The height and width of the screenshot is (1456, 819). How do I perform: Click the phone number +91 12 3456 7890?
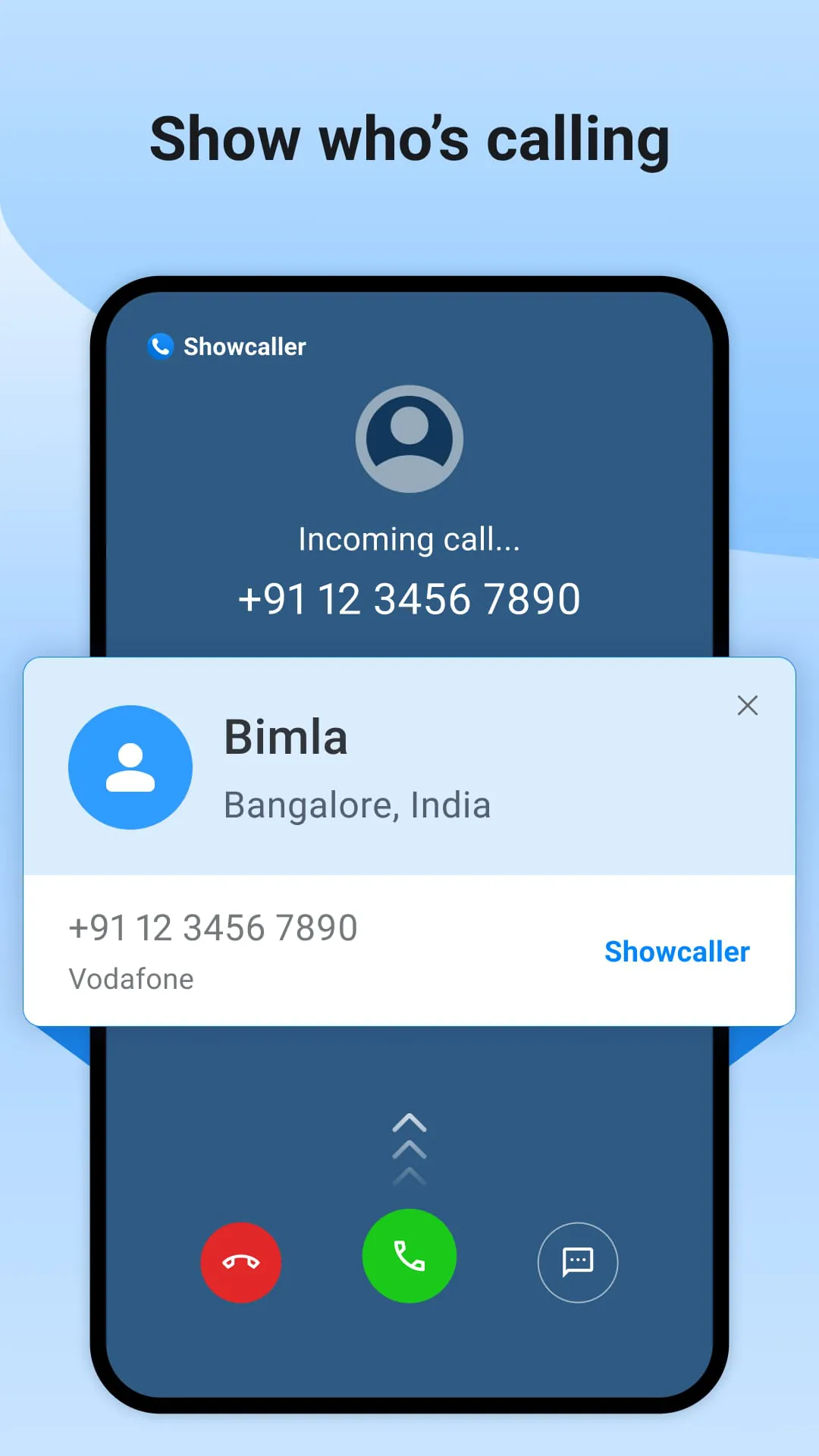point(213,927)
